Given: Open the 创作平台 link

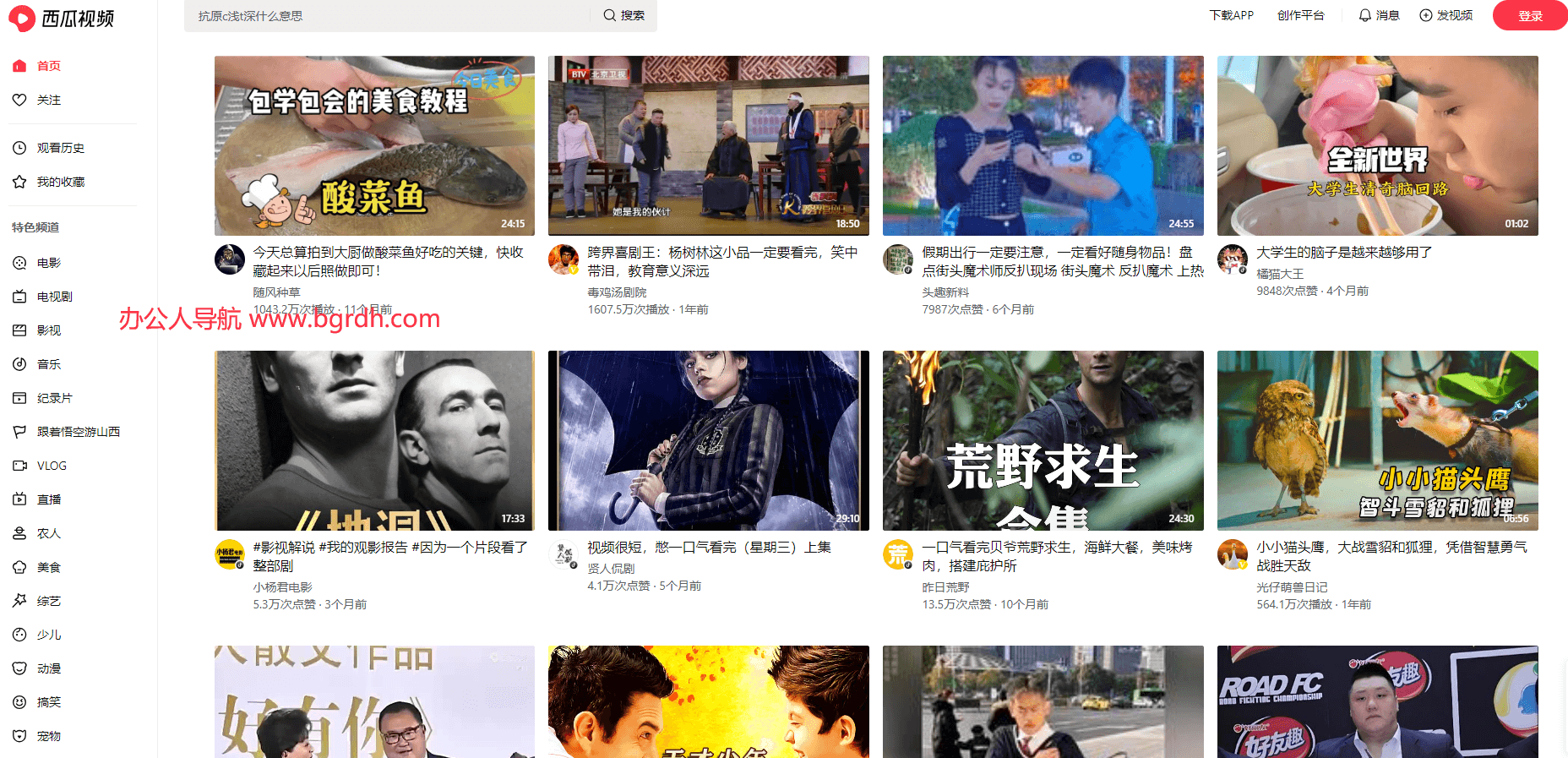Looking at the screenshot, I should coord(1300,15).
